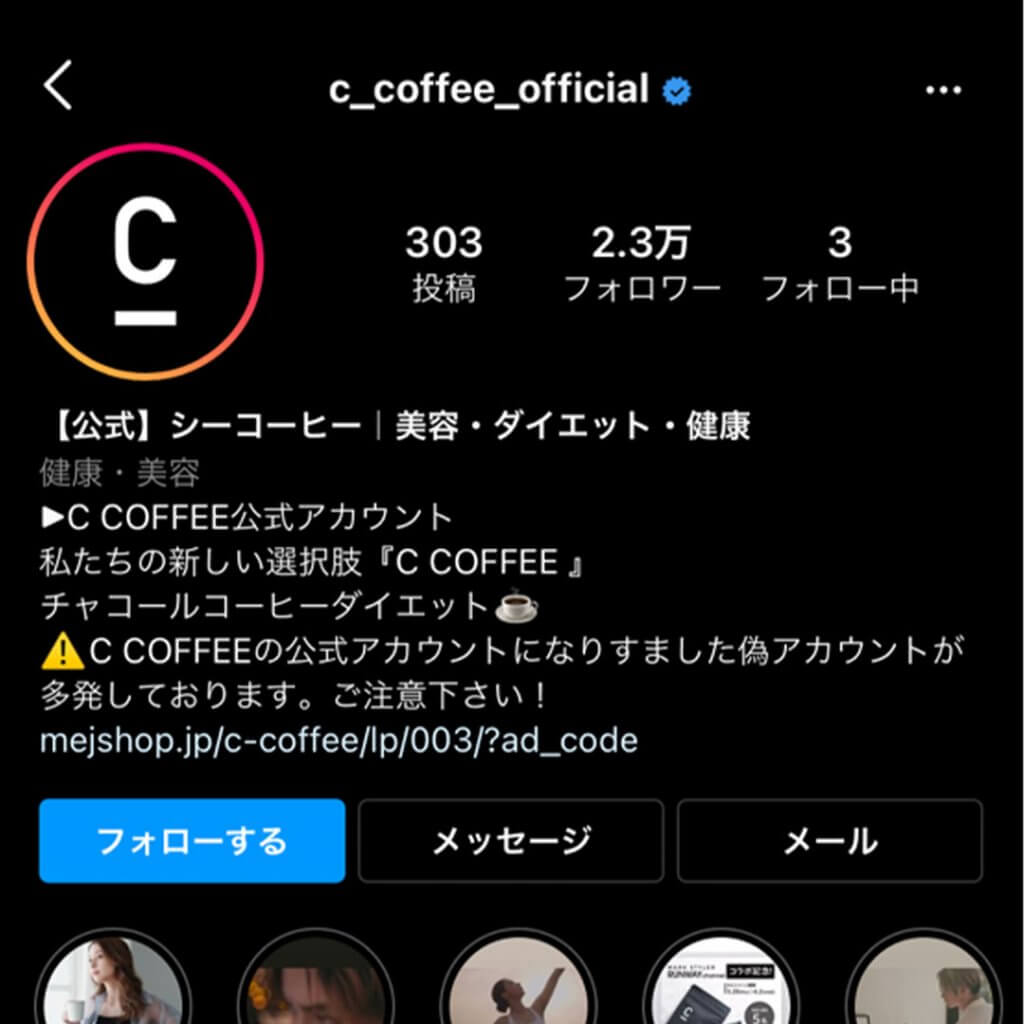The height and width of the screenshot is (1024, 1024).
Task: Open the 2.3万 followers list
Action: [642, 264]
